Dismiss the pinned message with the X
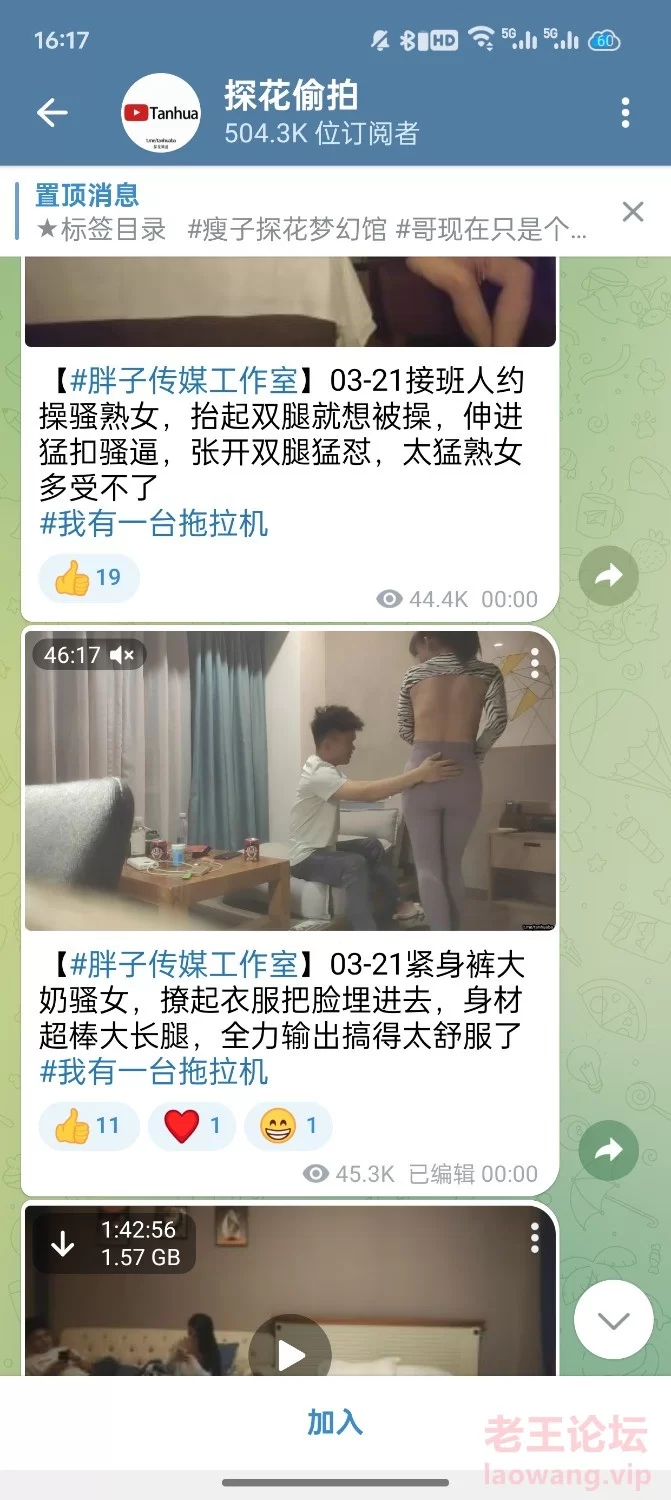The image size is (671, 1500). tap(633, 211)
